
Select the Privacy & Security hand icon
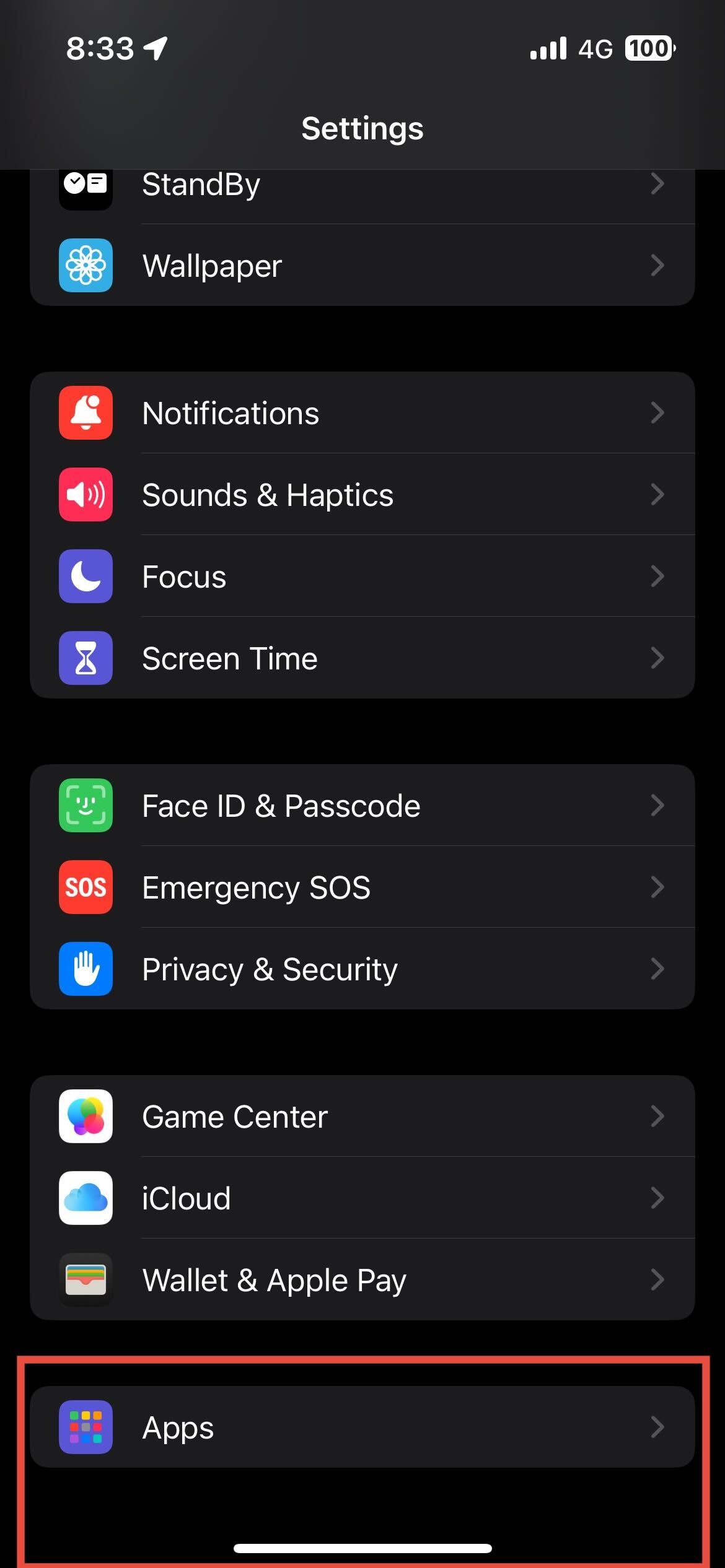click(86, 969)
